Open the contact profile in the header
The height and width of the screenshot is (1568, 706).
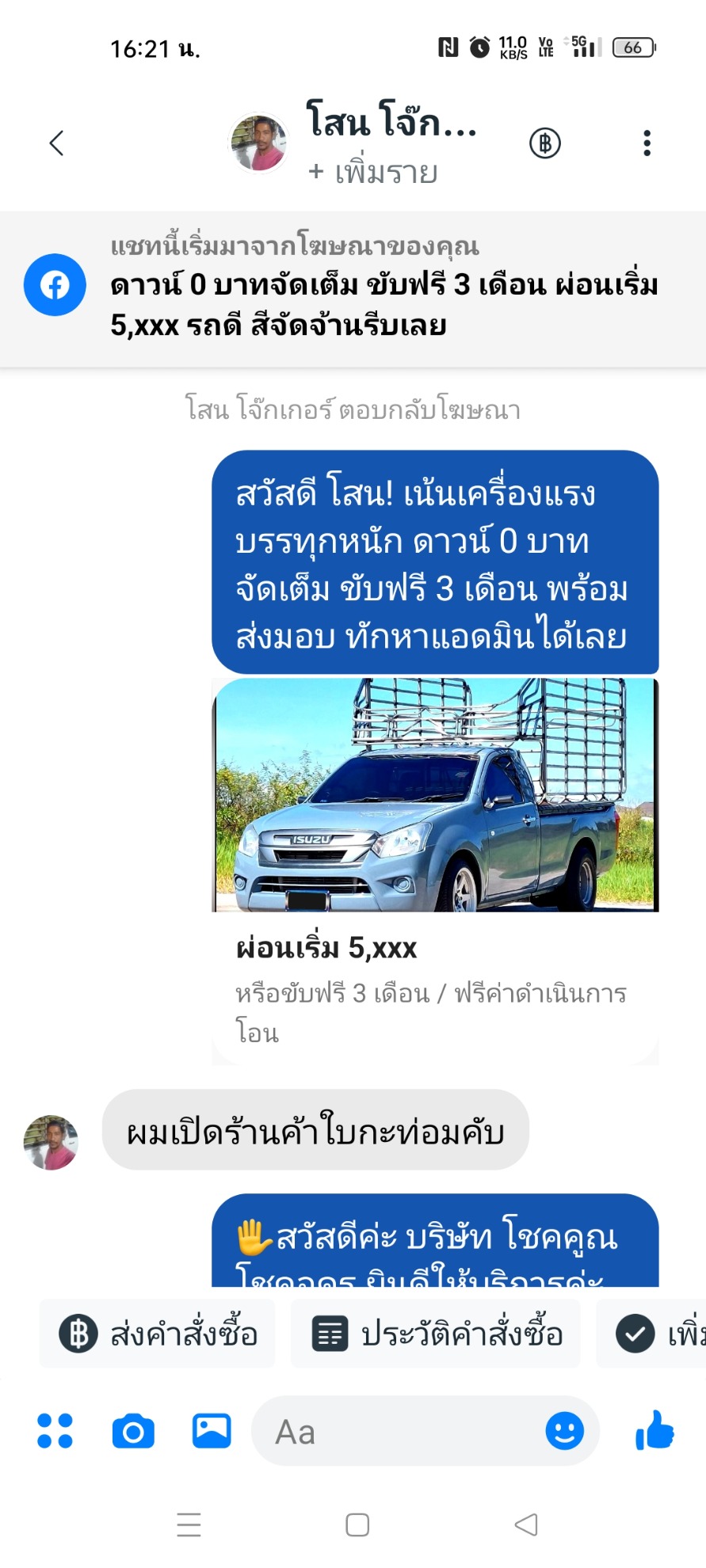click(x=258, y=143)
